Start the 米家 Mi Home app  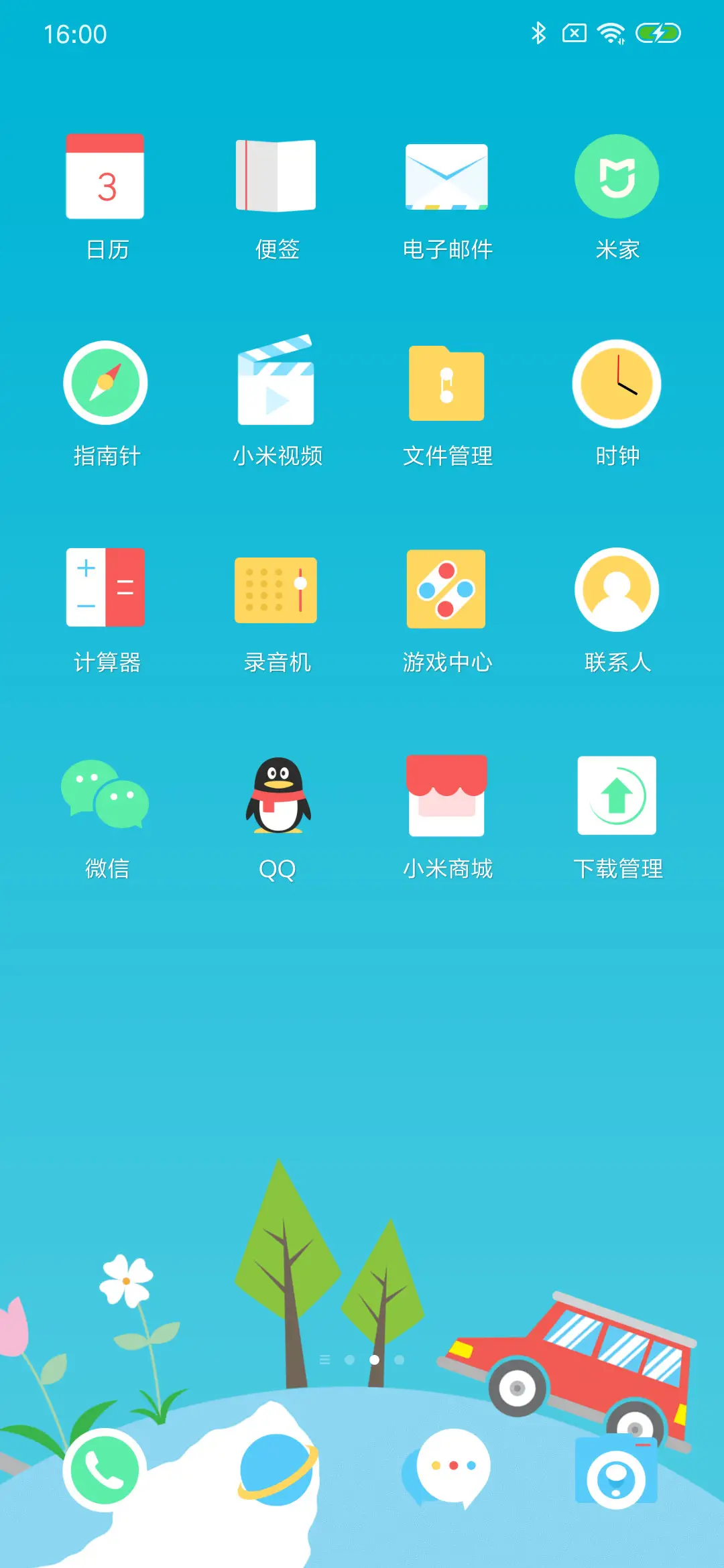coord(617,178)
